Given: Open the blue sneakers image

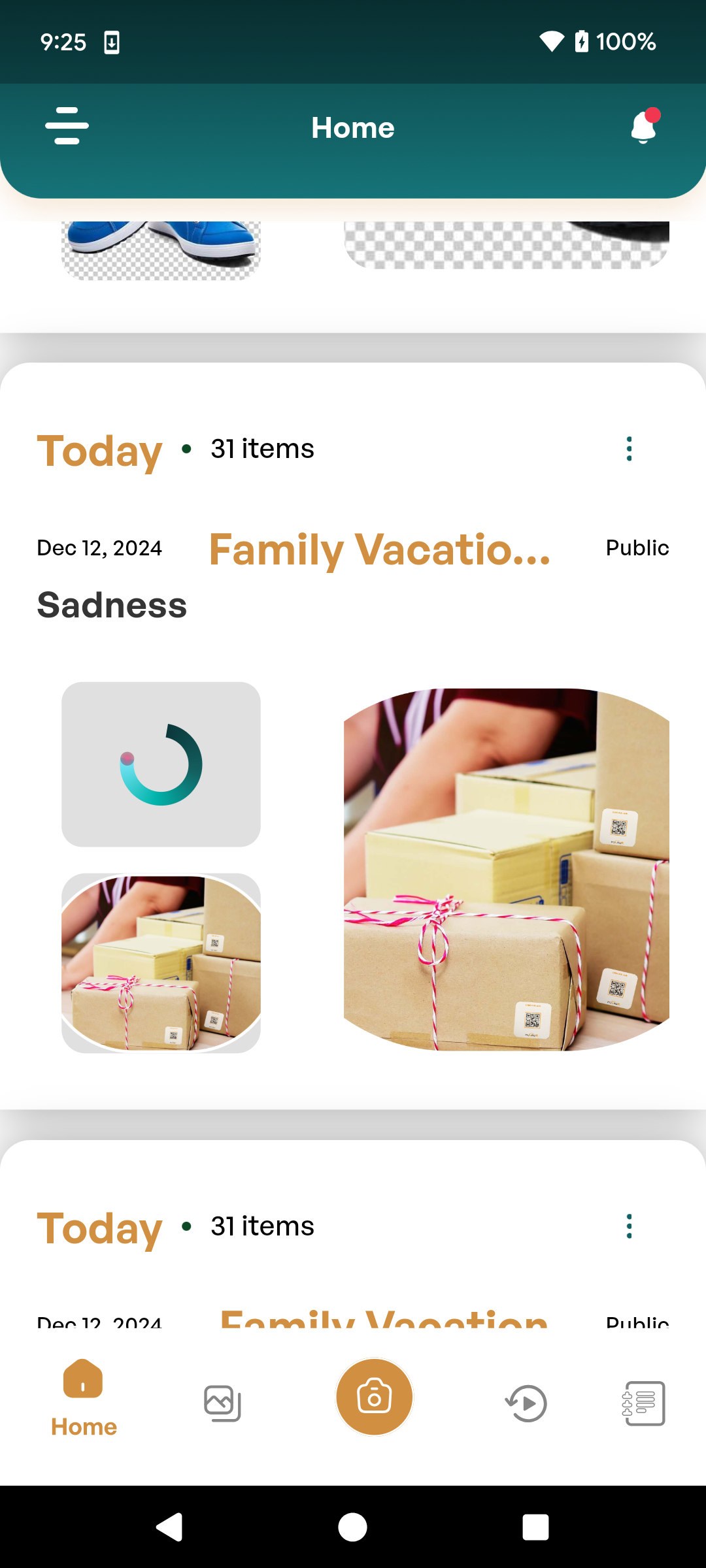Looking at the screenshot, I should [161, 248].
